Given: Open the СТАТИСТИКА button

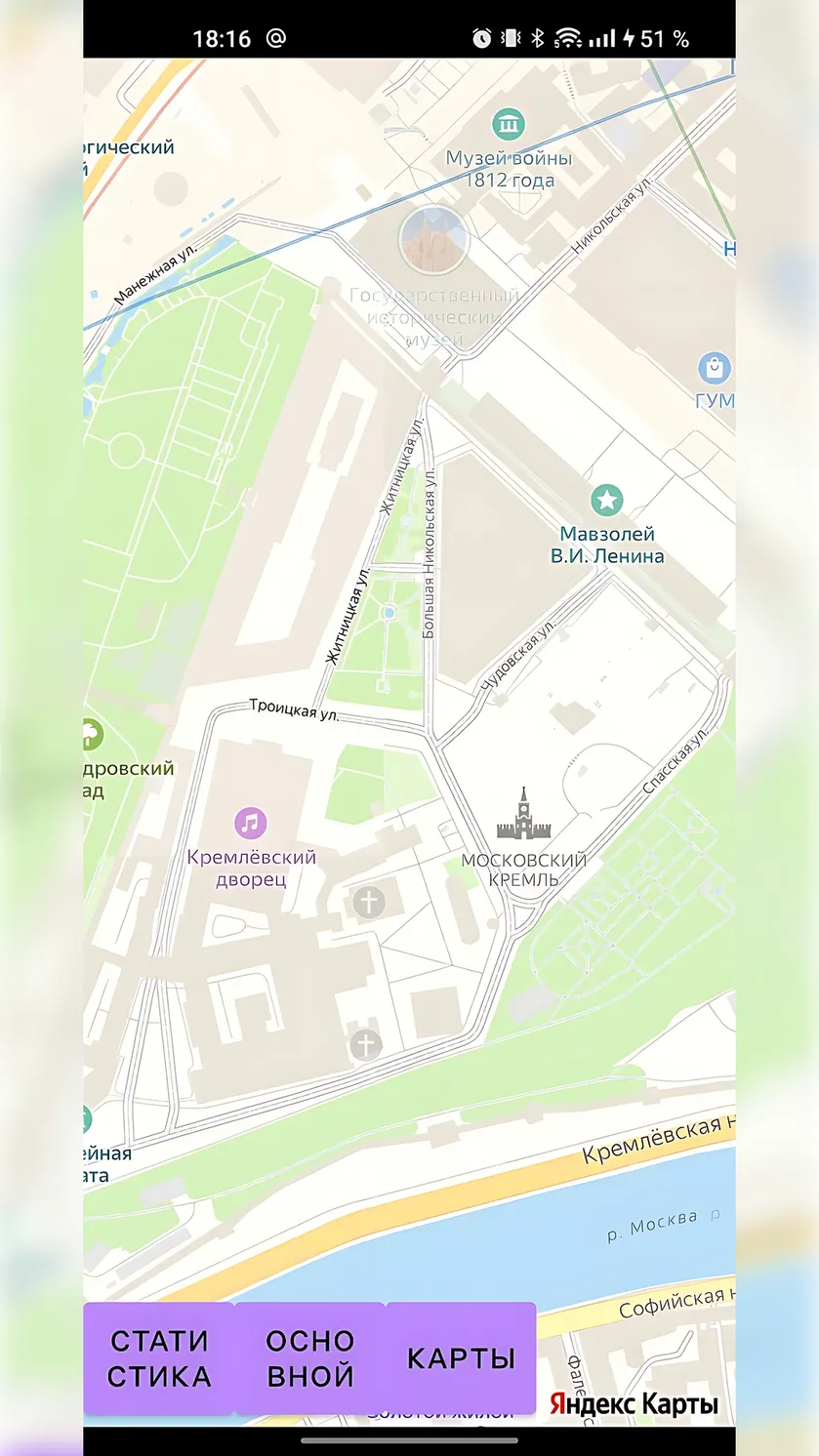Looking at the screenshot, I should coord(159,1357).
